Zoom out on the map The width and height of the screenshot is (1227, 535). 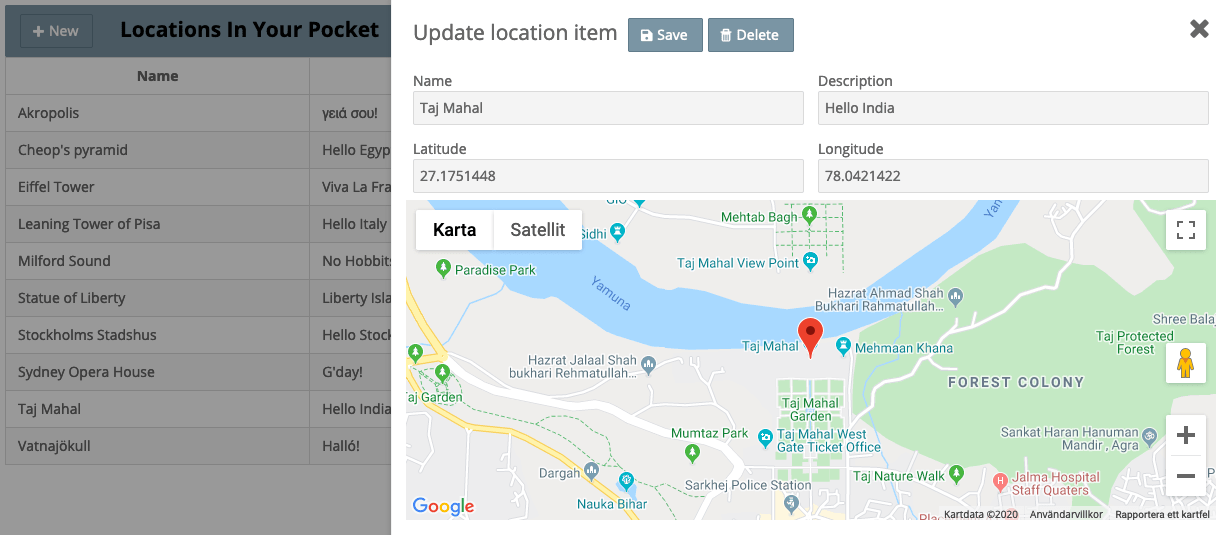tap(1186, 476)
